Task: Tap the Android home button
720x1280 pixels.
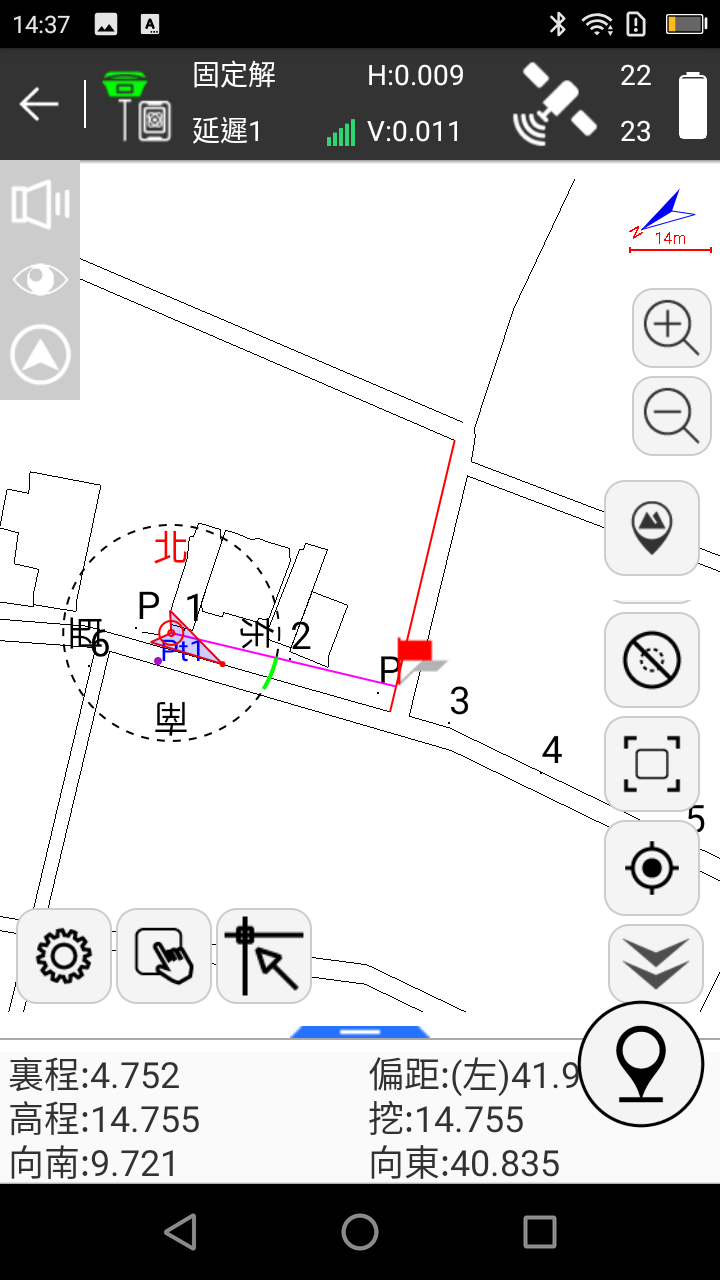Action: 360,1232
